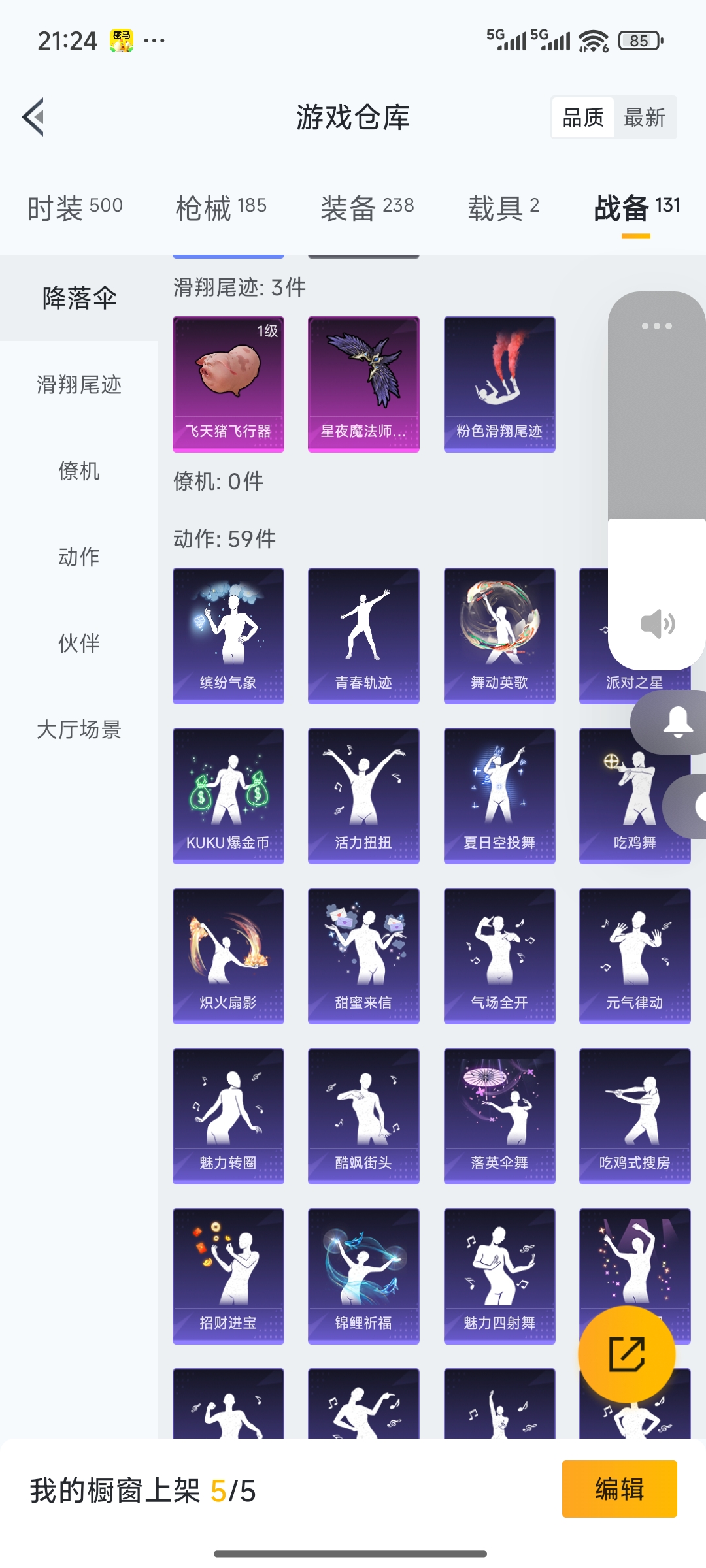Switch to the 装备 tab

click(x=367, y=208)
